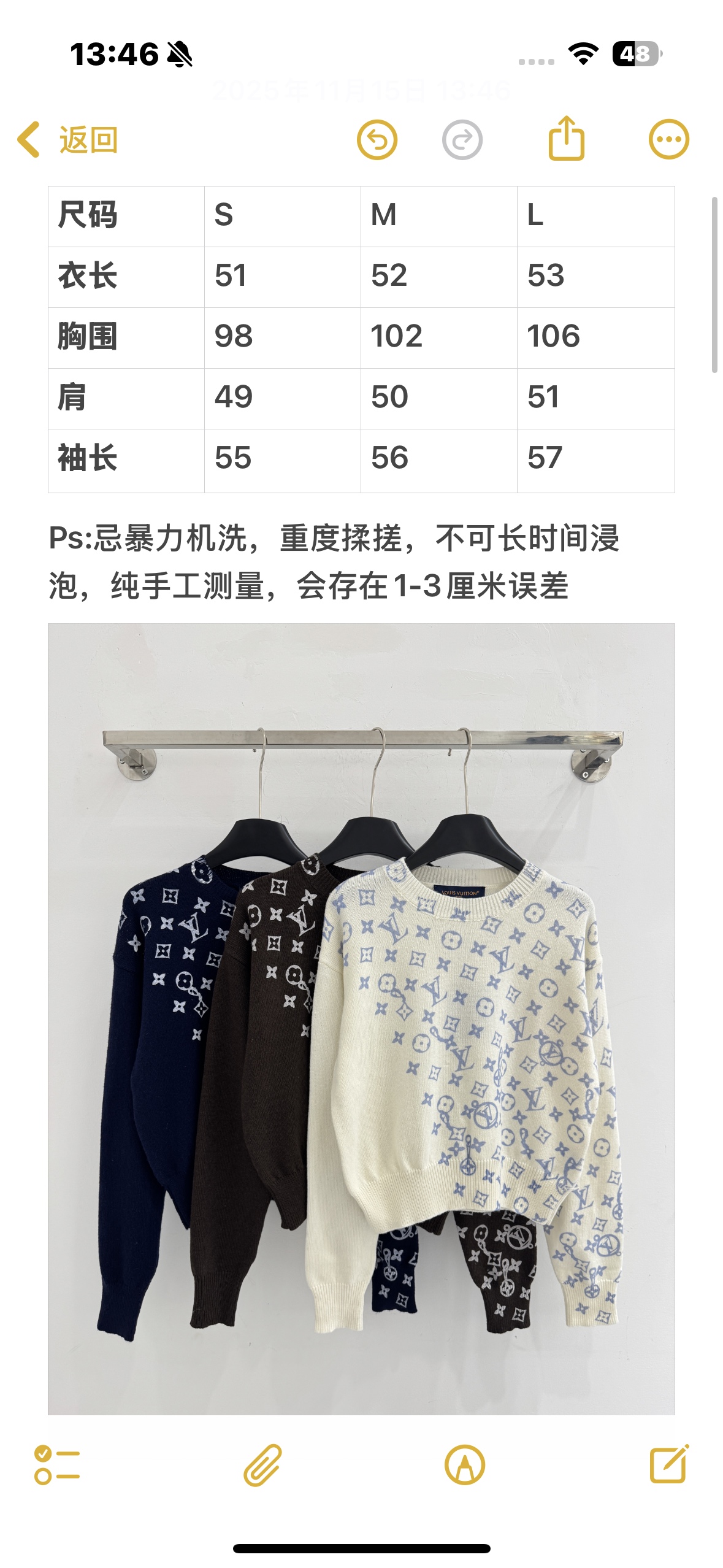Add a checklist to the note

tap(57, 1465)
